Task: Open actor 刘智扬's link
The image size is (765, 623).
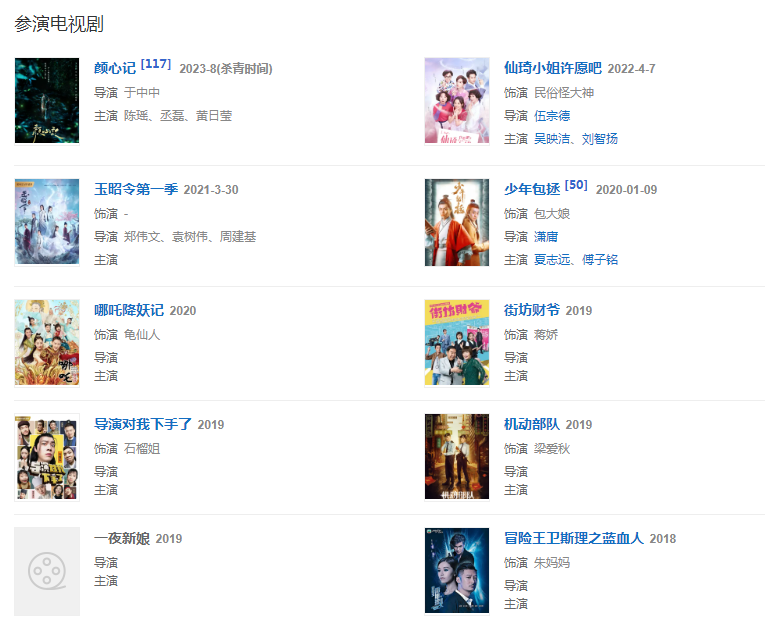Action: [600, 139]
